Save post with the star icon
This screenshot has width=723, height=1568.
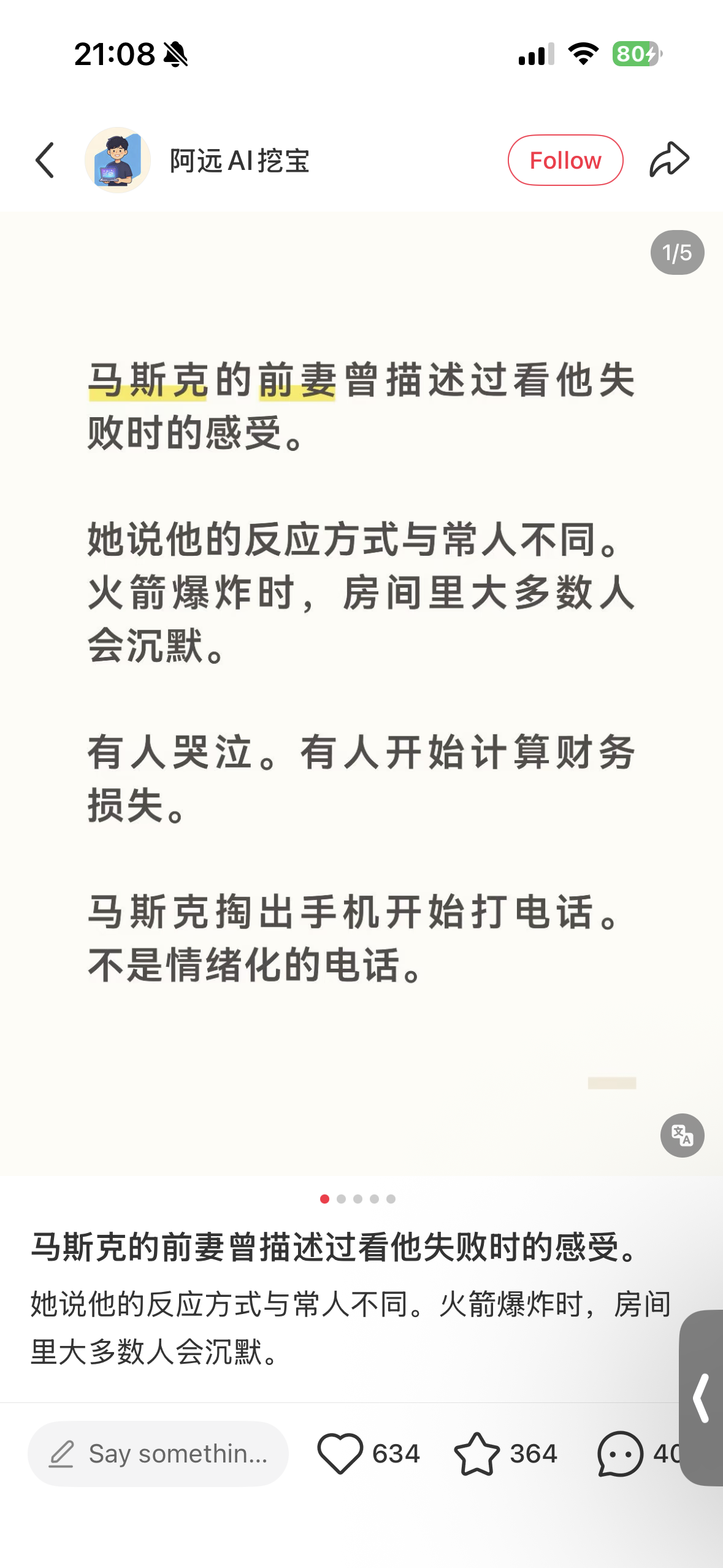(x=476, y=1453)
